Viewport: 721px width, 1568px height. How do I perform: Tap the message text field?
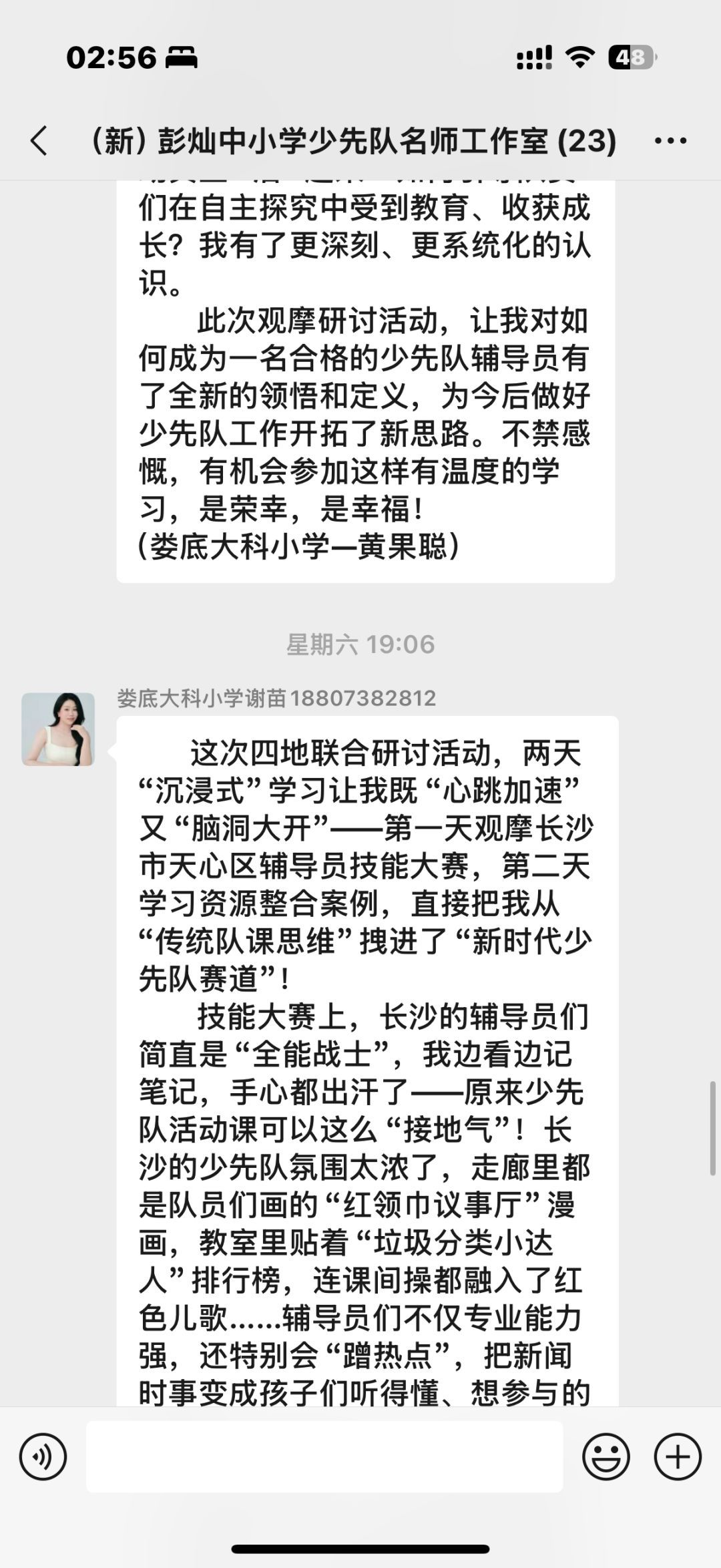pos(324,1456)
